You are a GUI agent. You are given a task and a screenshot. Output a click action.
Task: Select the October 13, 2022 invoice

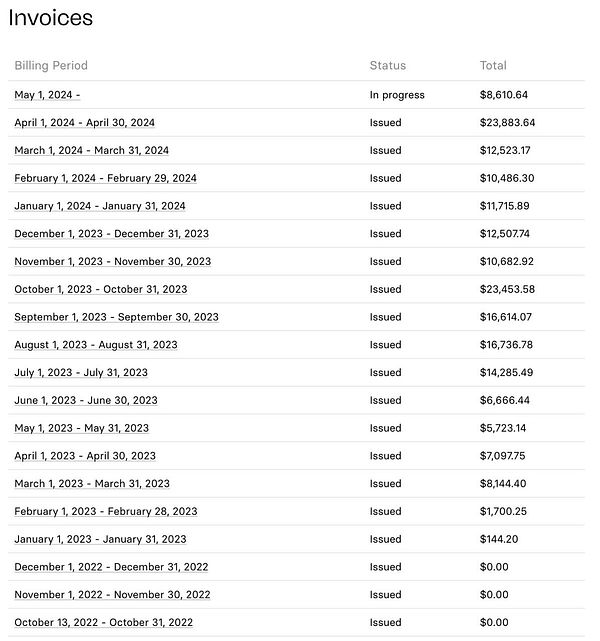click(x=103, y=623)
